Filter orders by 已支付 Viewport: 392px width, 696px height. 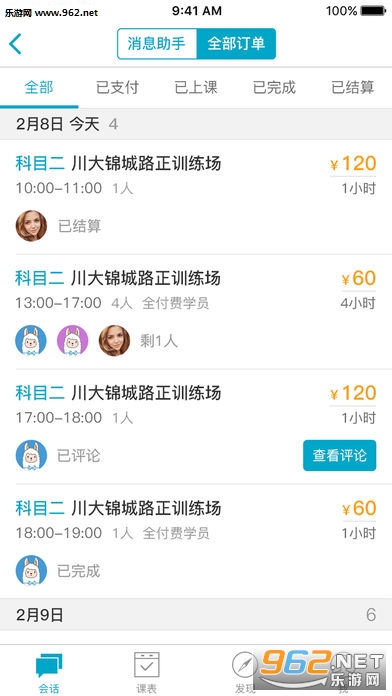tap(118, 87)
